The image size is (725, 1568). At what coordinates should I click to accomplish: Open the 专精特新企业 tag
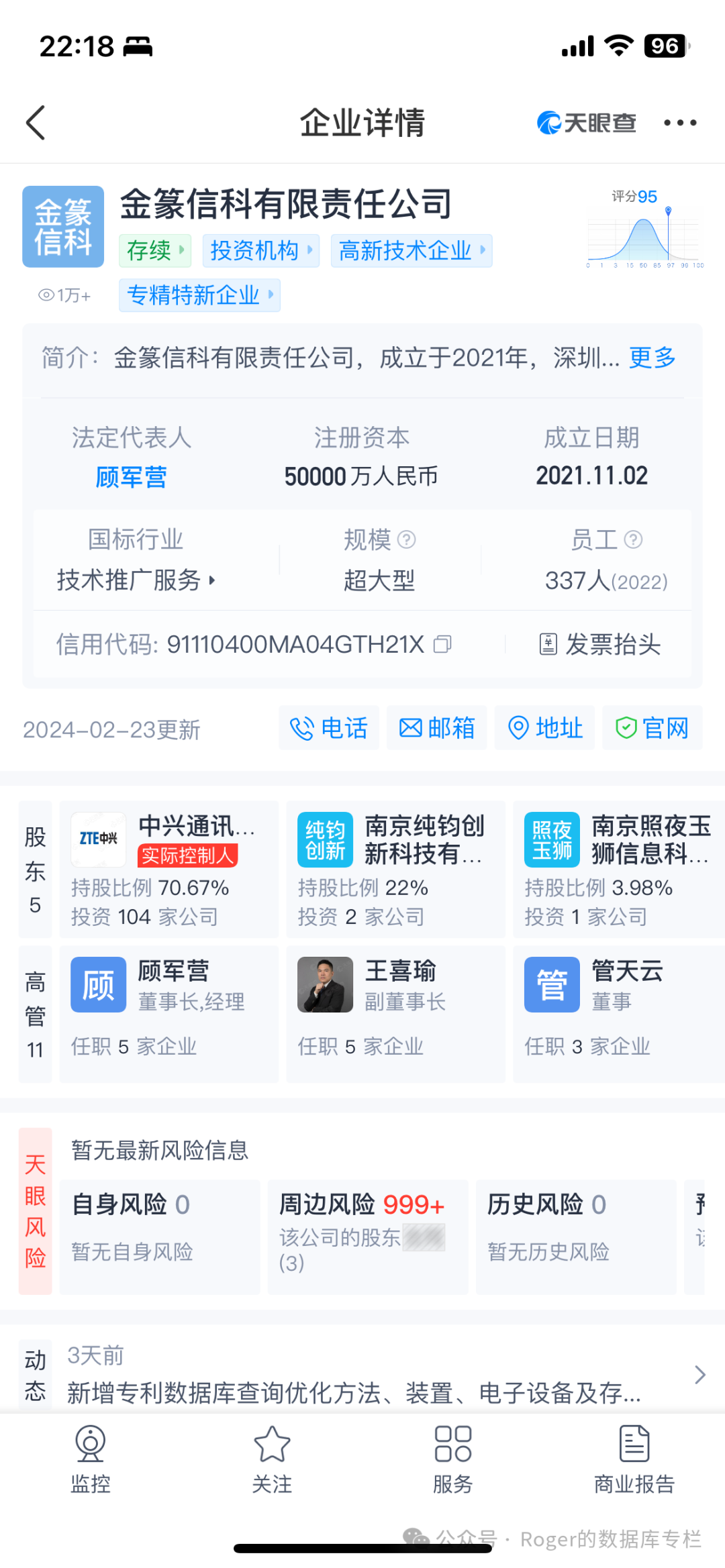(x=199, y=295)
